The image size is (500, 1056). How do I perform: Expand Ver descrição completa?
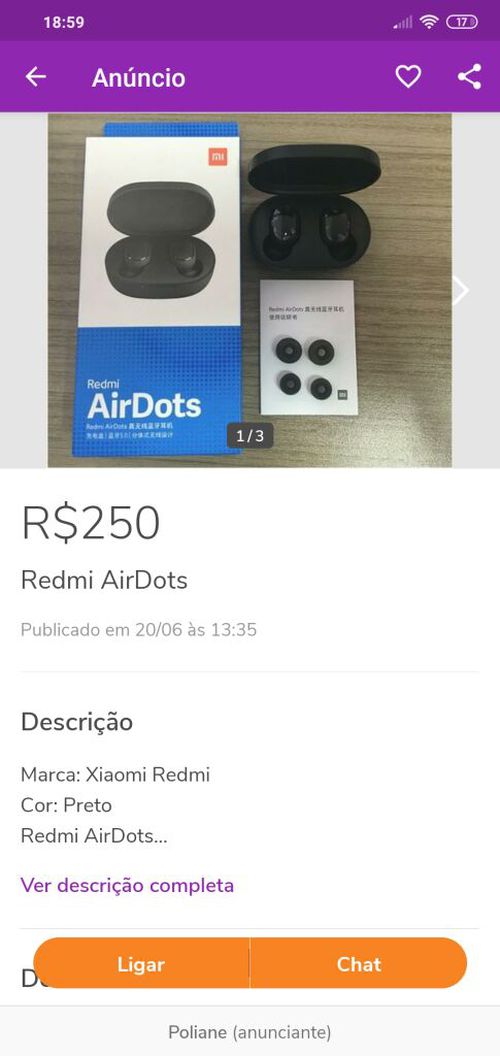pos(127,885)
